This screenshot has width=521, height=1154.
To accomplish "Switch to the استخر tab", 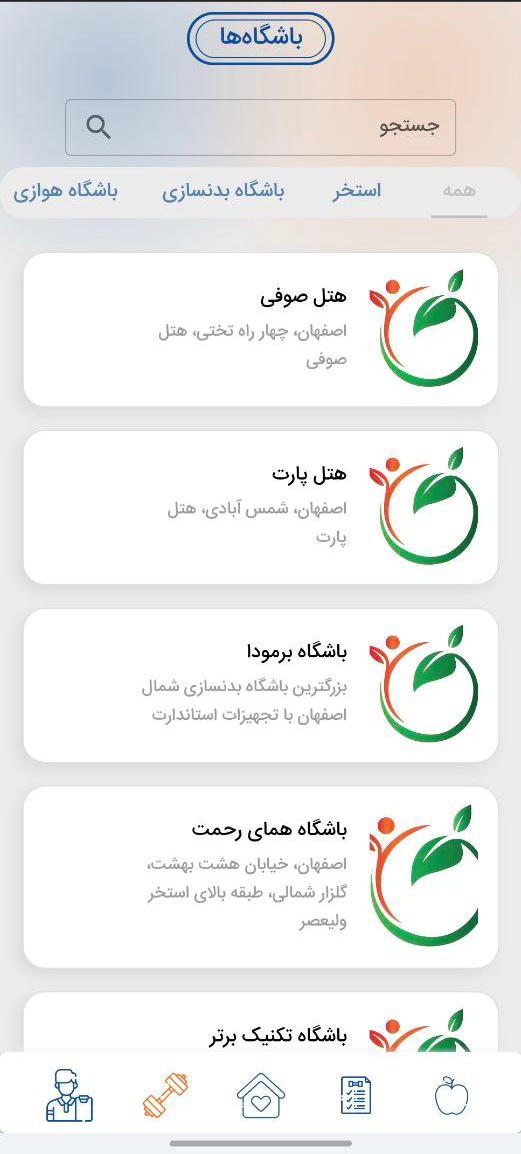I will pos(357,191).
